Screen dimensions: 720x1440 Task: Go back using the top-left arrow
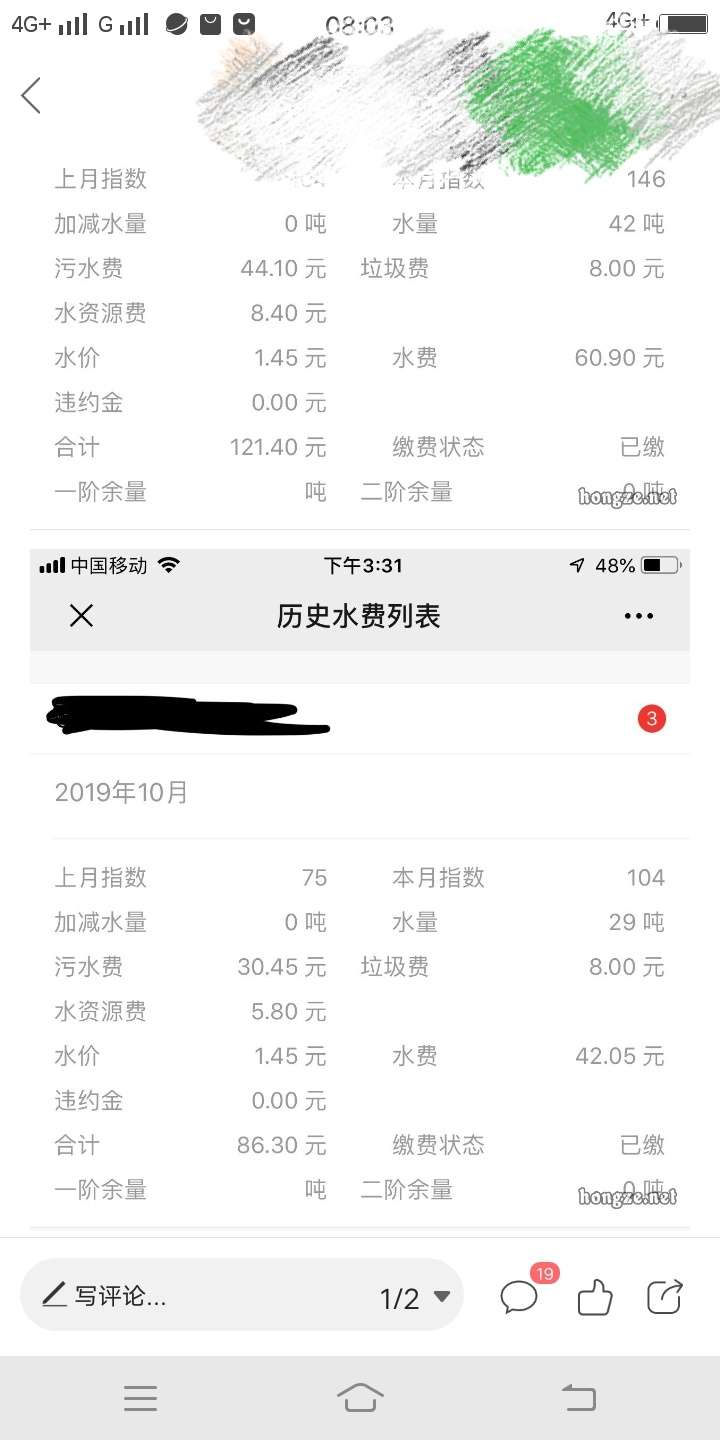point(31,96)
